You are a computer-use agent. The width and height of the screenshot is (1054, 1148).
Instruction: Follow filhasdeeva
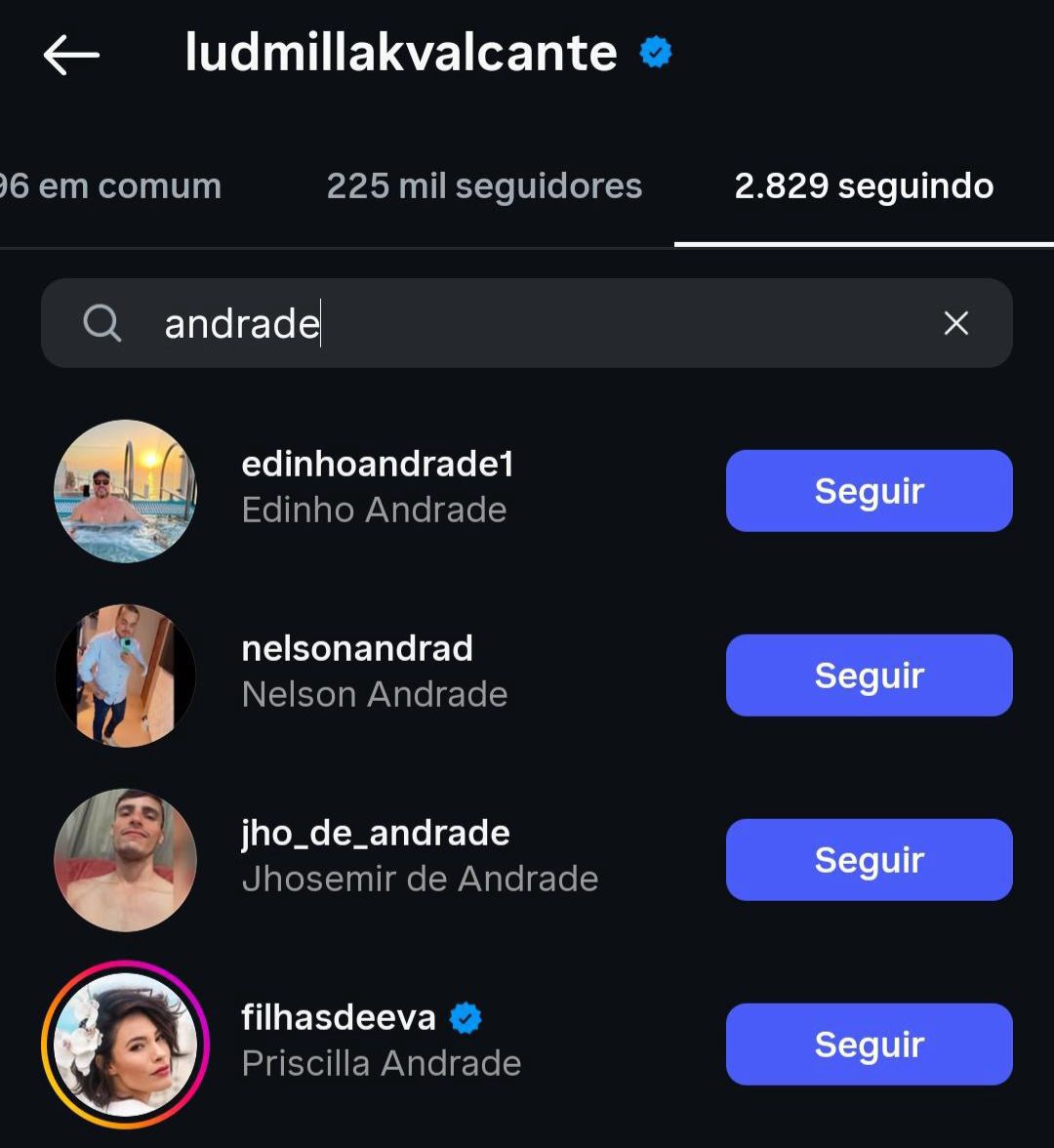pos(869,1045)
